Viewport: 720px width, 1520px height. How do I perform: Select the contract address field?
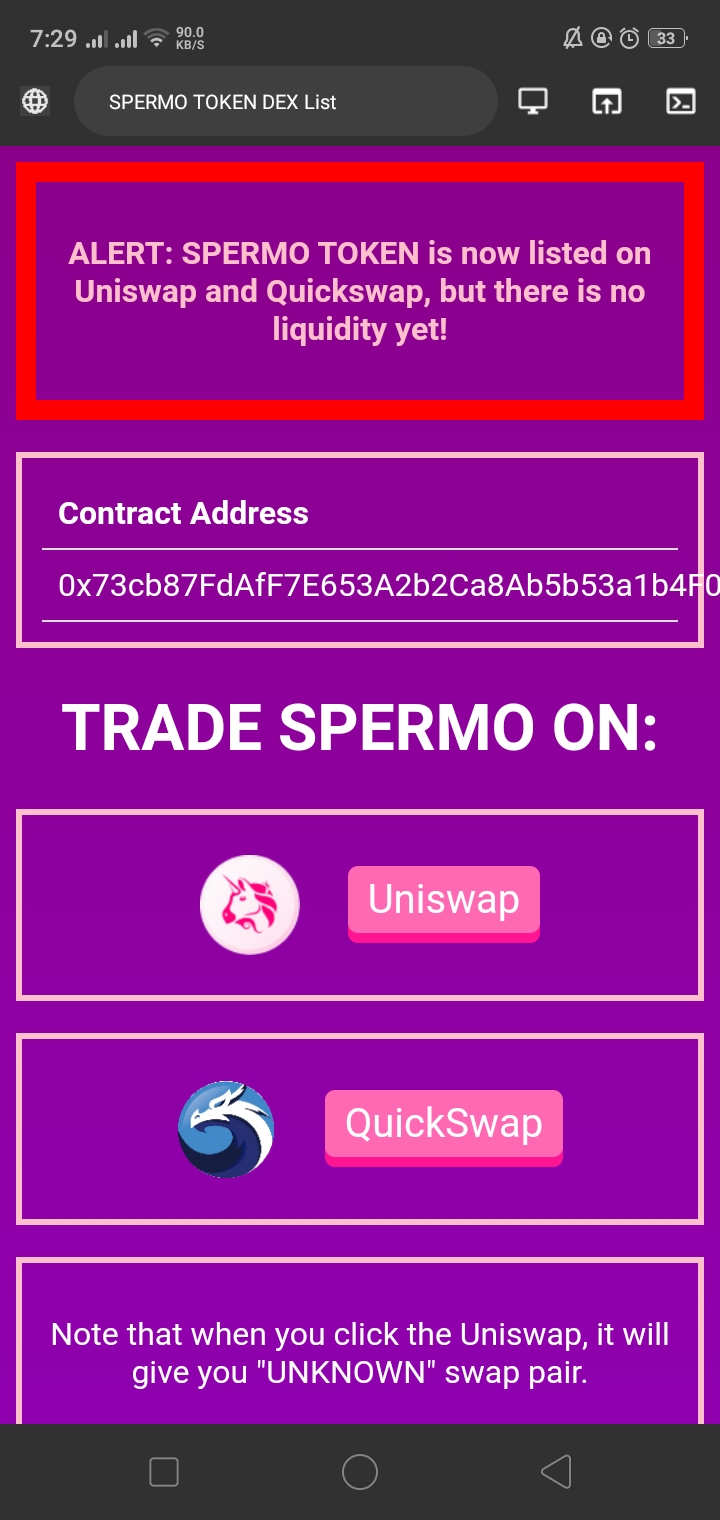[360, 585]
